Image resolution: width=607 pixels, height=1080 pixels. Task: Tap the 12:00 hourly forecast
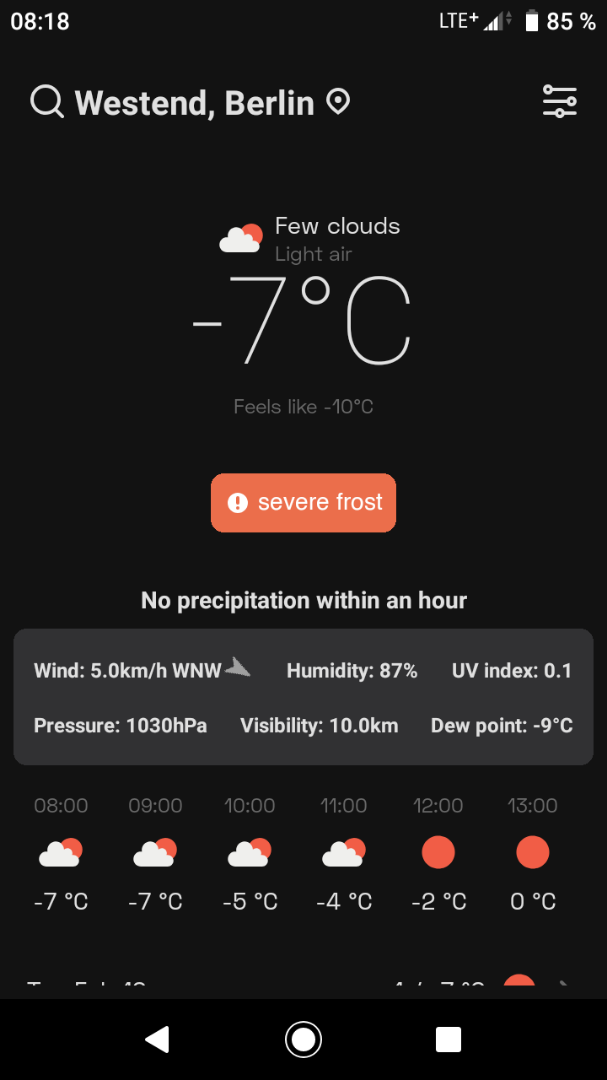(x=438, y=853)
